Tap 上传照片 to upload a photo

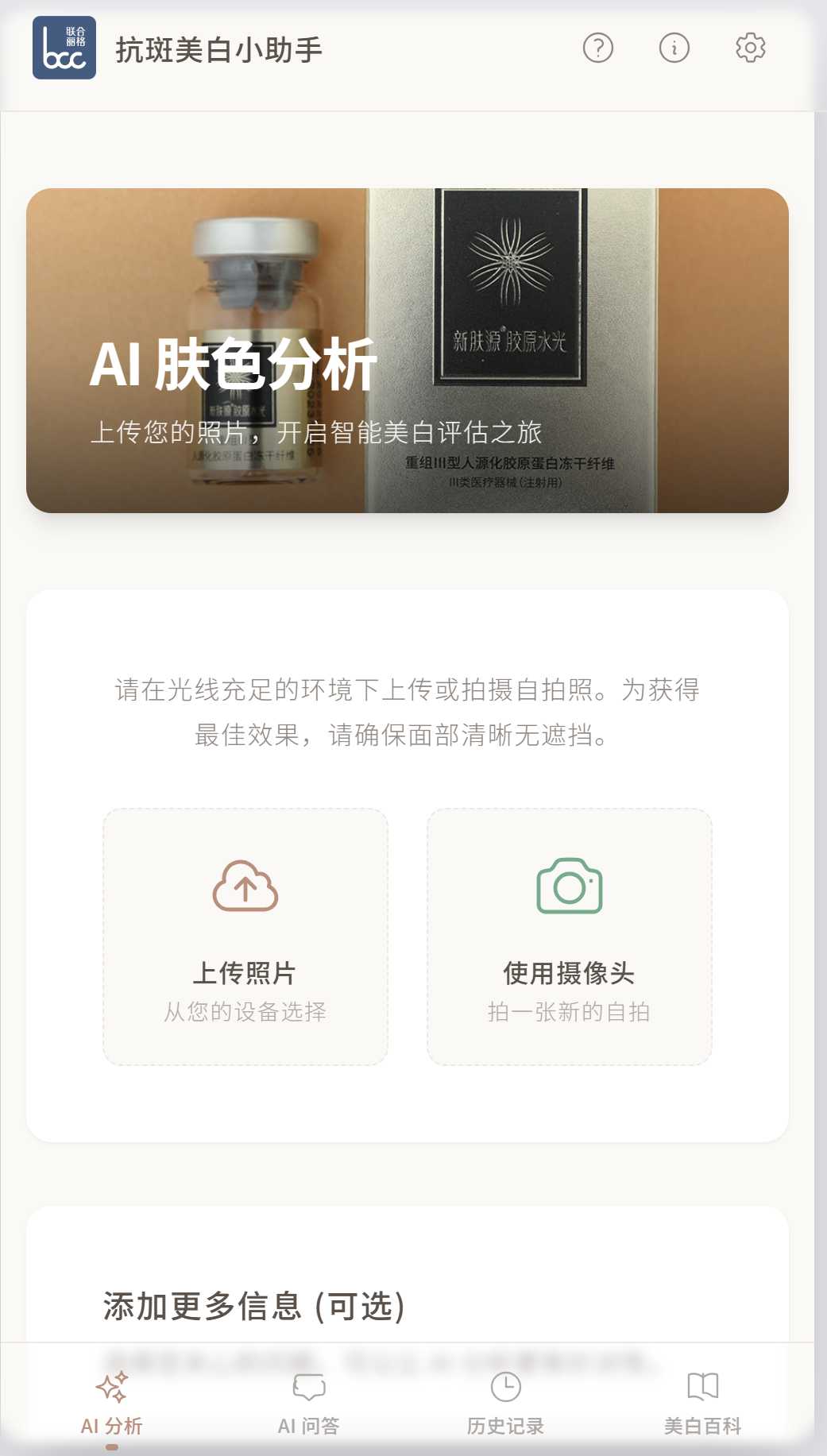245,937
